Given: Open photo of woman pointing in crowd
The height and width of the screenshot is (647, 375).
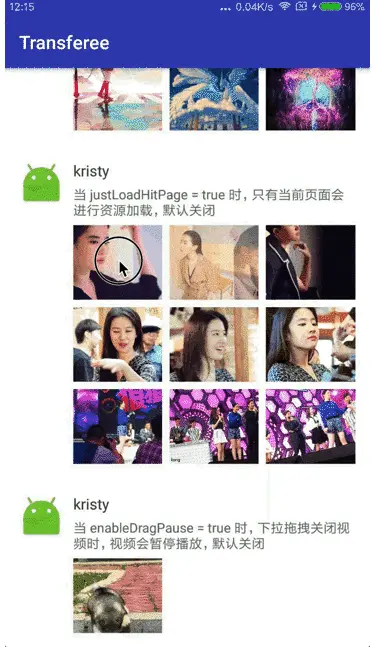Looking at the screenshot, I should click(118, 344).
